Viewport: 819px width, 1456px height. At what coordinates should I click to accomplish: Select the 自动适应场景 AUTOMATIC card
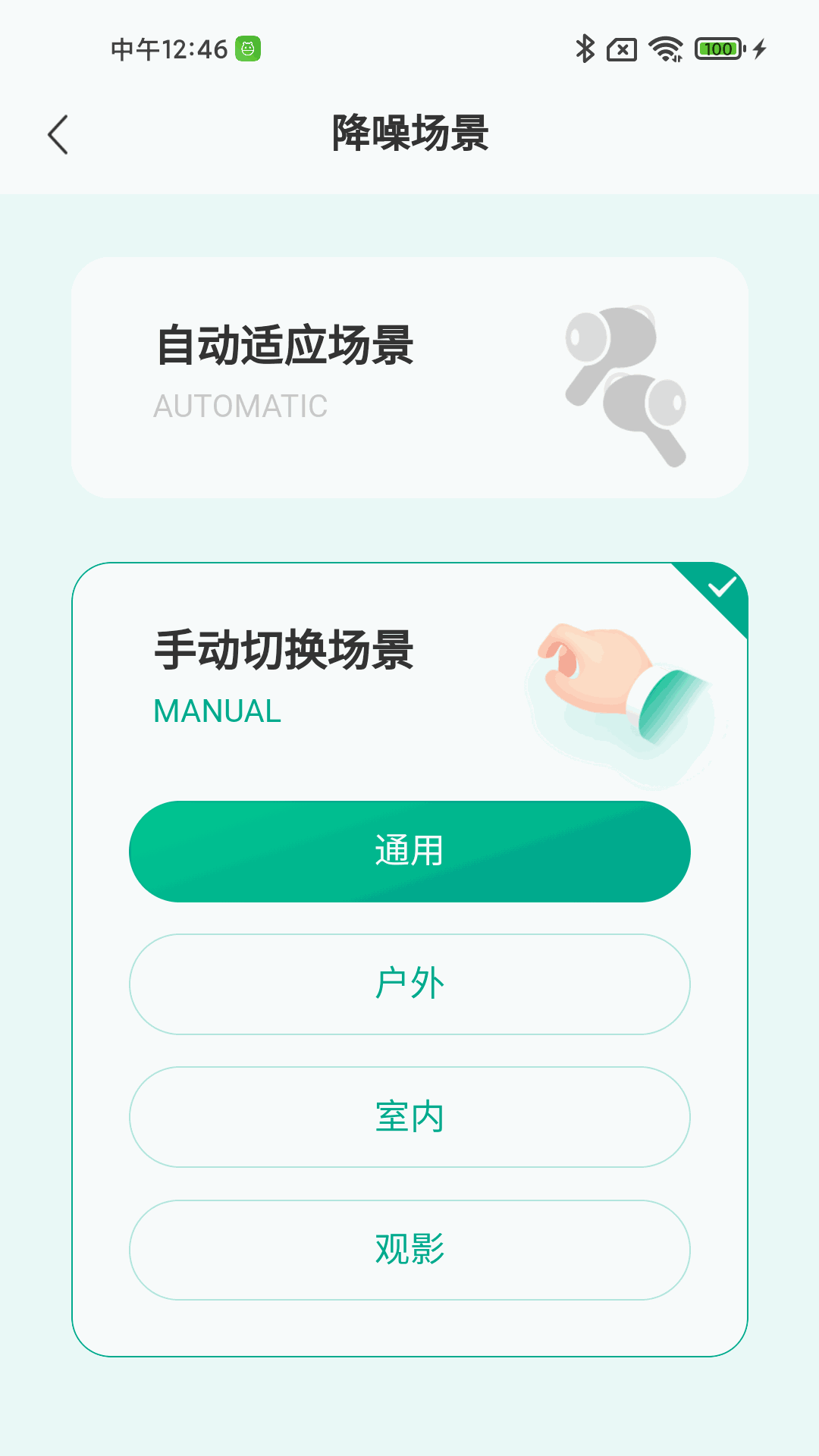(x=409, y=377)
